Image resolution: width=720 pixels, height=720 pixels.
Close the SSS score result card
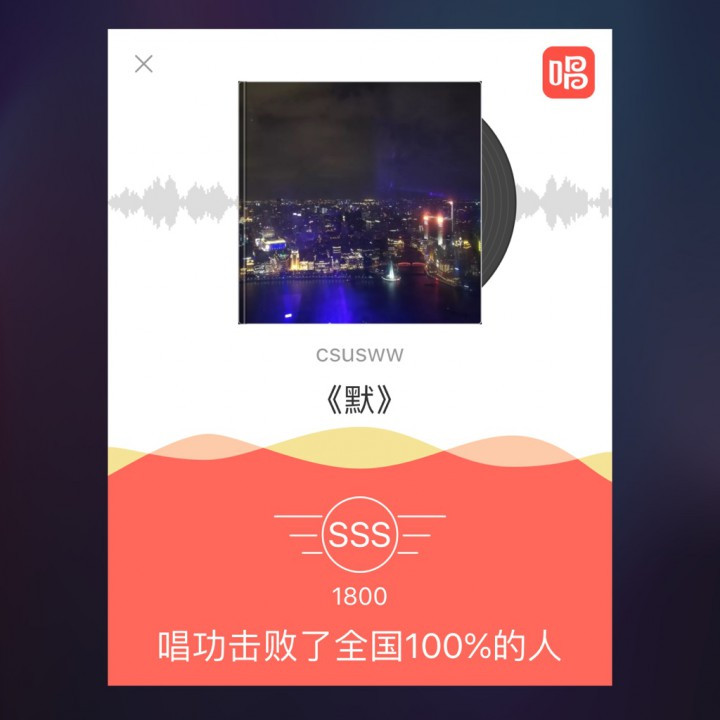144,64
